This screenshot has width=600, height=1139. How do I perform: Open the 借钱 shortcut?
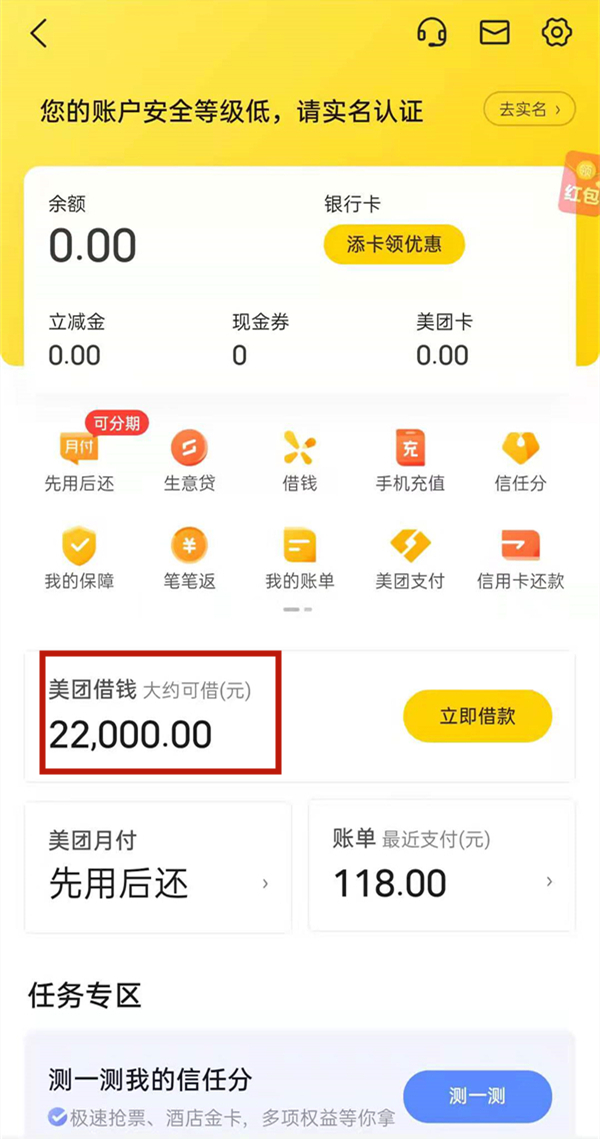pyautogui.click(x=299, y=460)
